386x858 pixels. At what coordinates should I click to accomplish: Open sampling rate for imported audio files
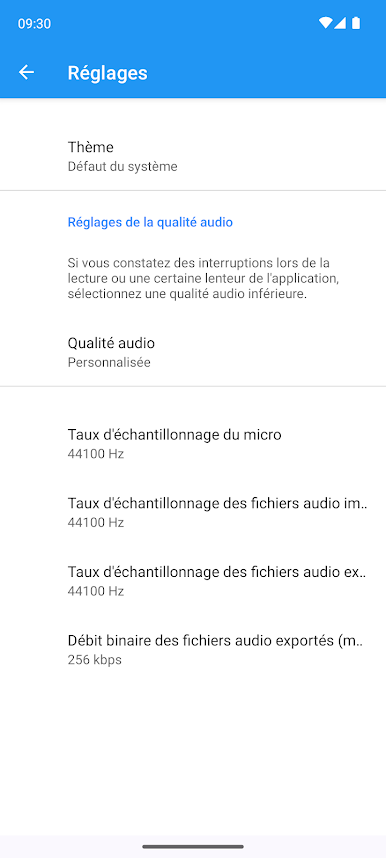[x=193, y=512]
